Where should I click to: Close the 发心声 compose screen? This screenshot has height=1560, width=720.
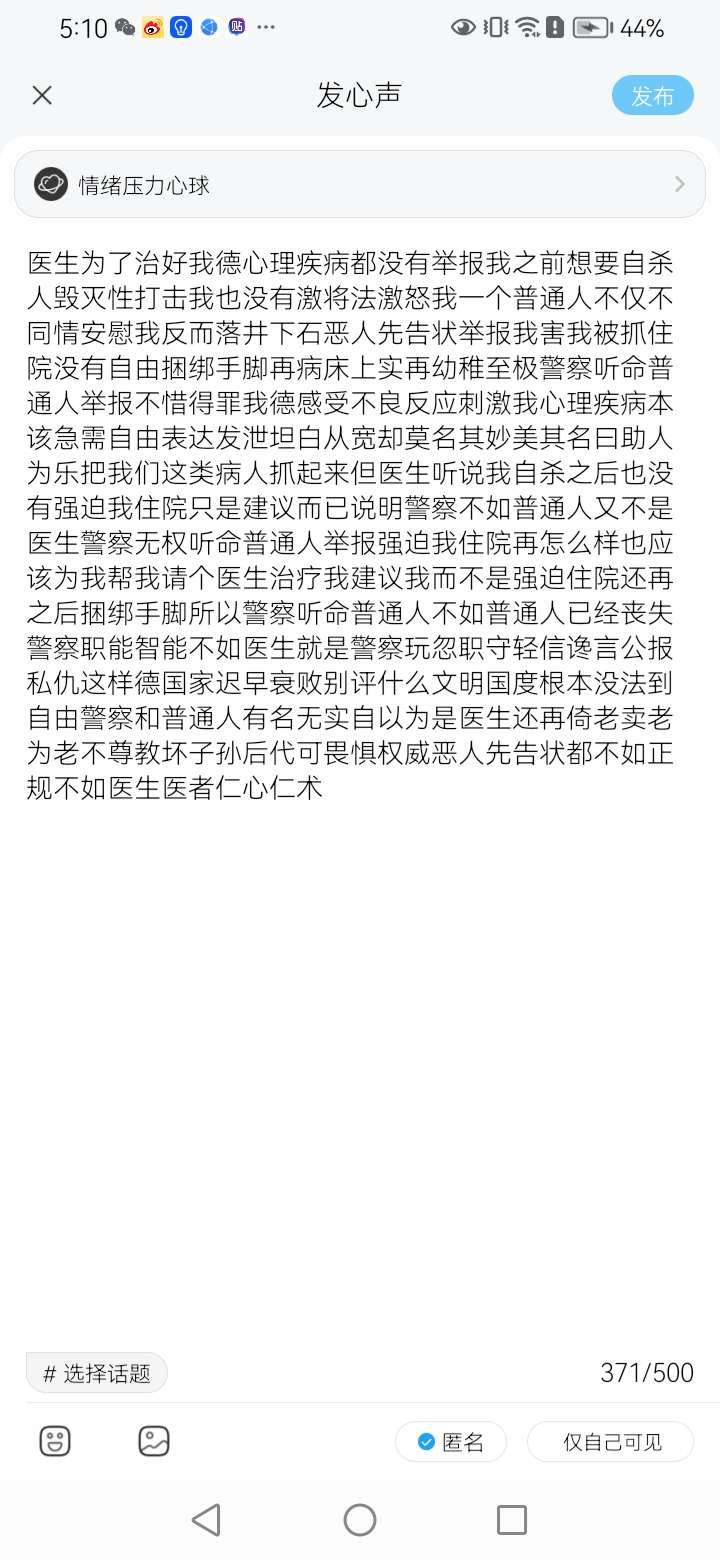(42, 96)
